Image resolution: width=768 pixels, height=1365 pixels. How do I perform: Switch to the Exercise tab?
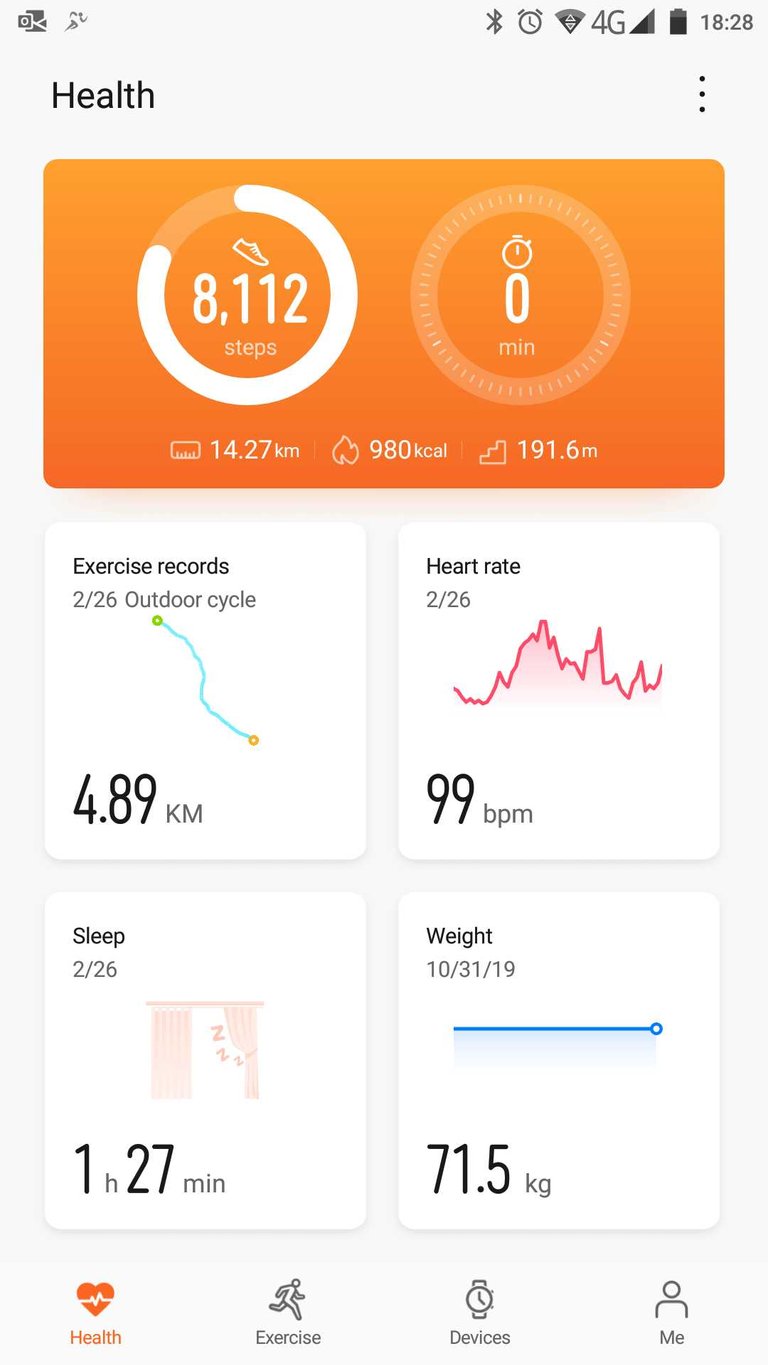coord(288,1313)
